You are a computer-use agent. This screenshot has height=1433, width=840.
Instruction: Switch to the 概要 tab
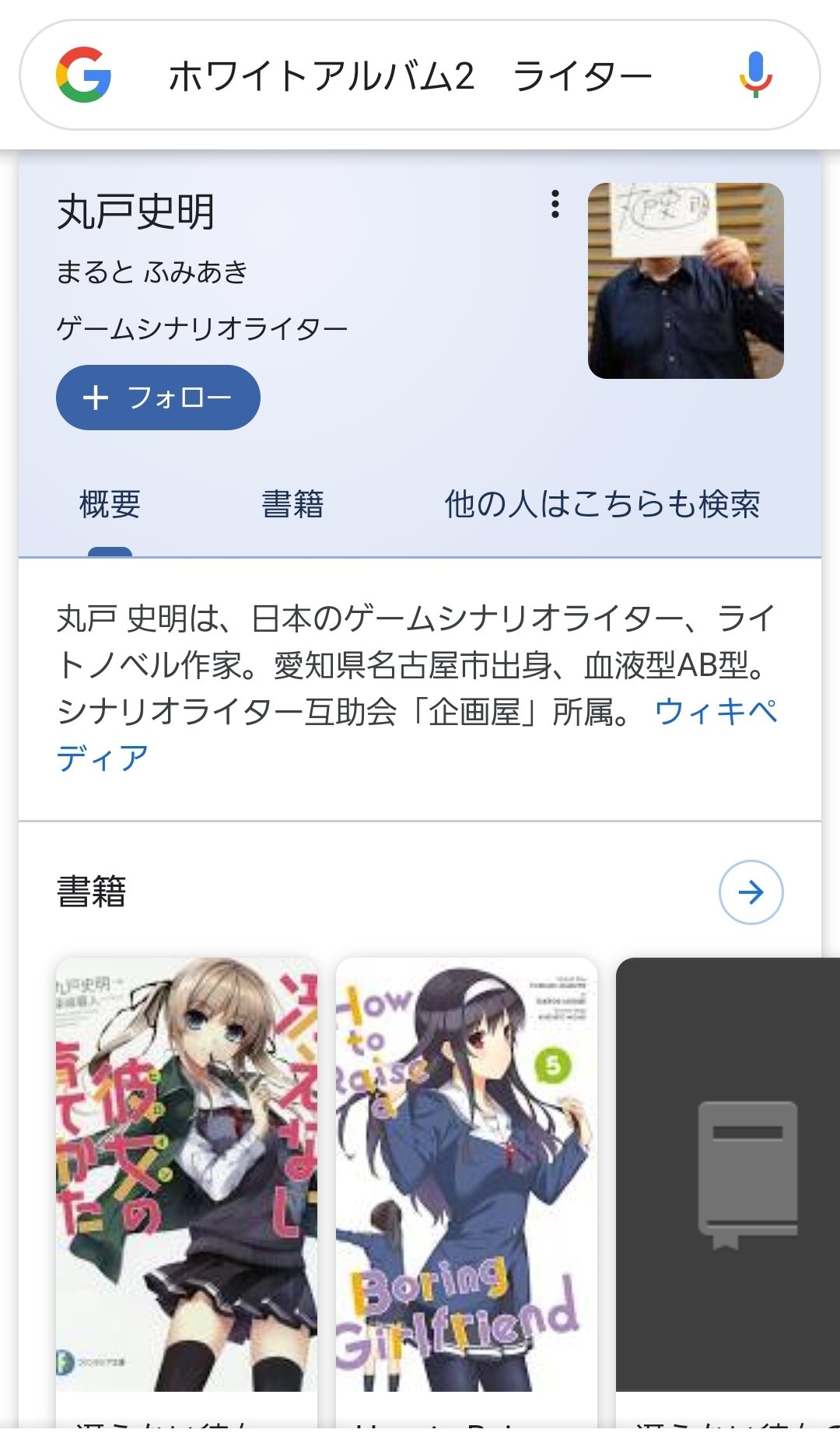tap(110, 504)
